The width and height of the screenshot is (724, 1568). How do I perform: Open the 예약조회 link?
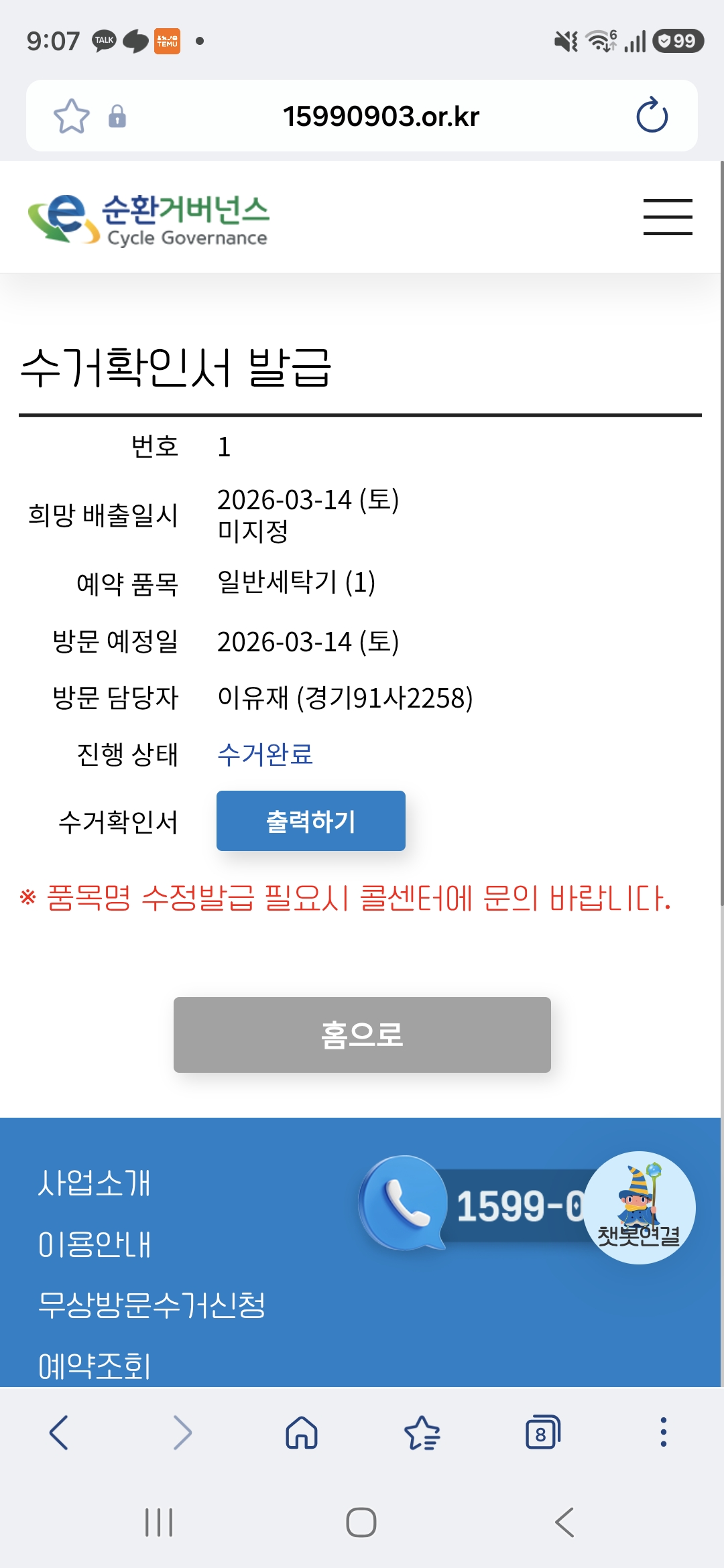[95, 1366]
